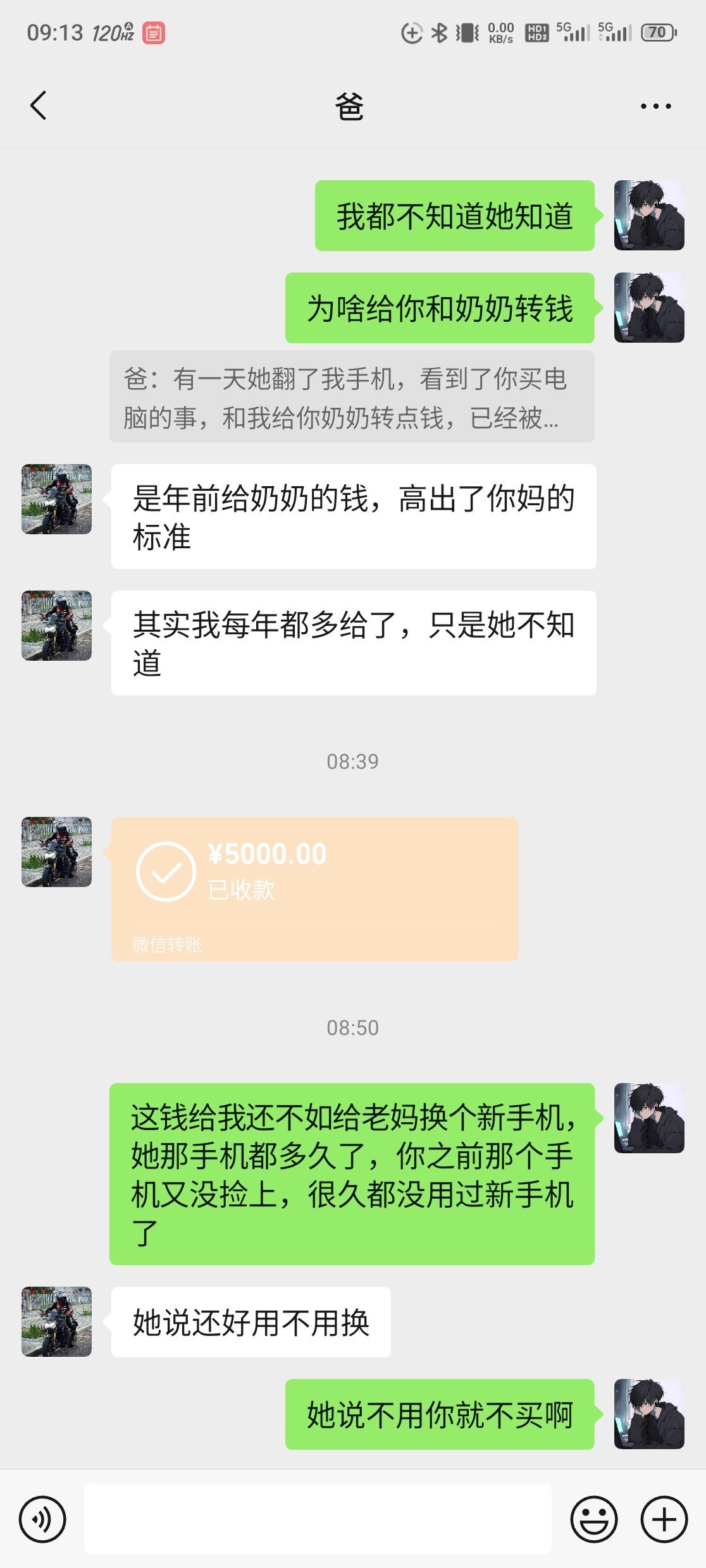Focus the message text field

[x=318, y=1519]
